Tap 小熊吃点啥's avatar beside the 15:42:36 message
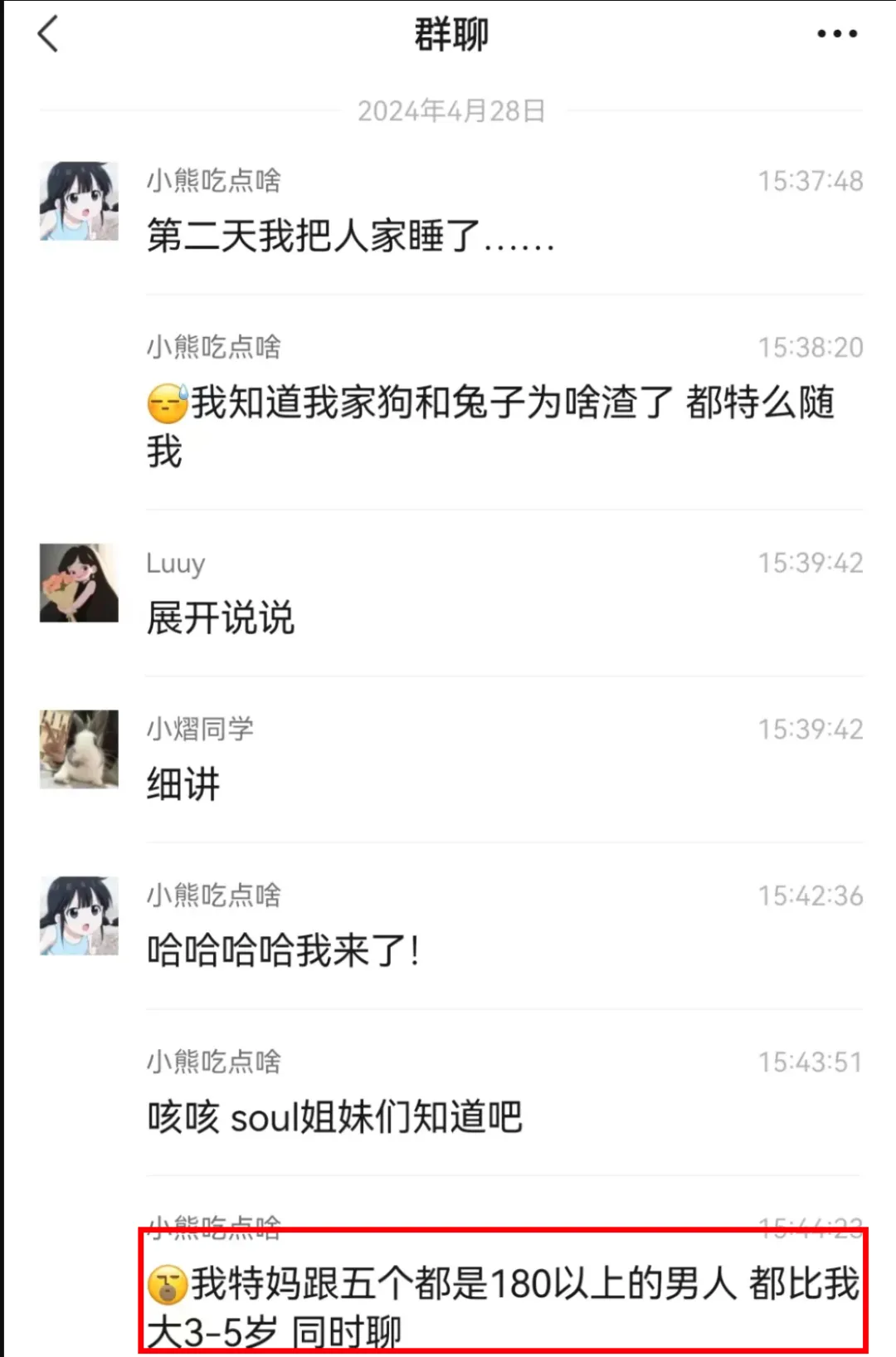The height and width of the screenshot is (1357, 896). [79, 915]
